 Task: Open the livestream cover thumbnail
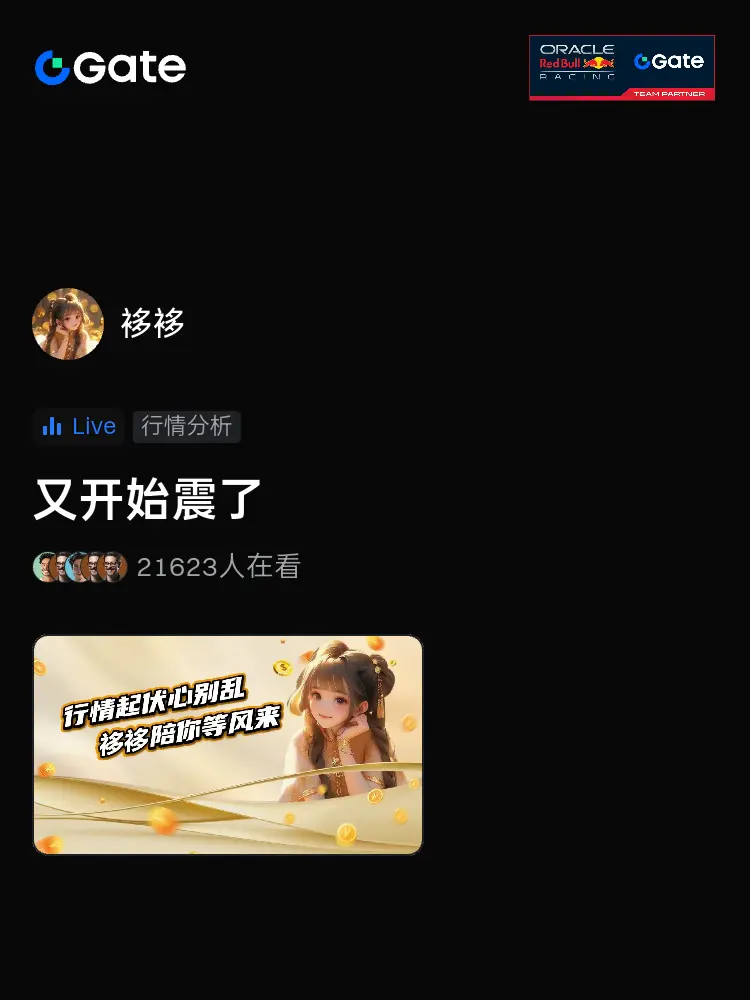point(227,744)
